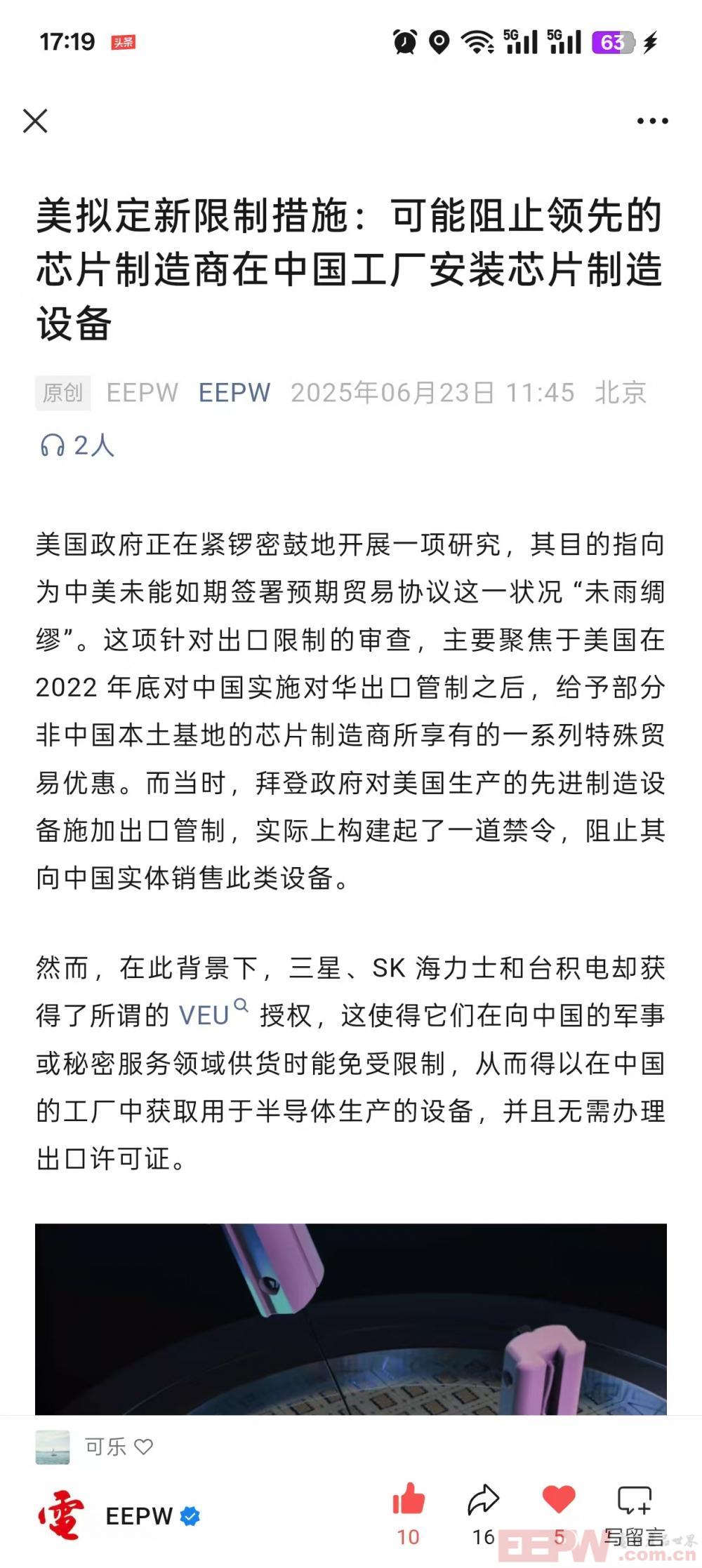Viewport: 702px width, 1568px height.
Task: Open EEPW profile at the bottom
Action: point(138,1516)
